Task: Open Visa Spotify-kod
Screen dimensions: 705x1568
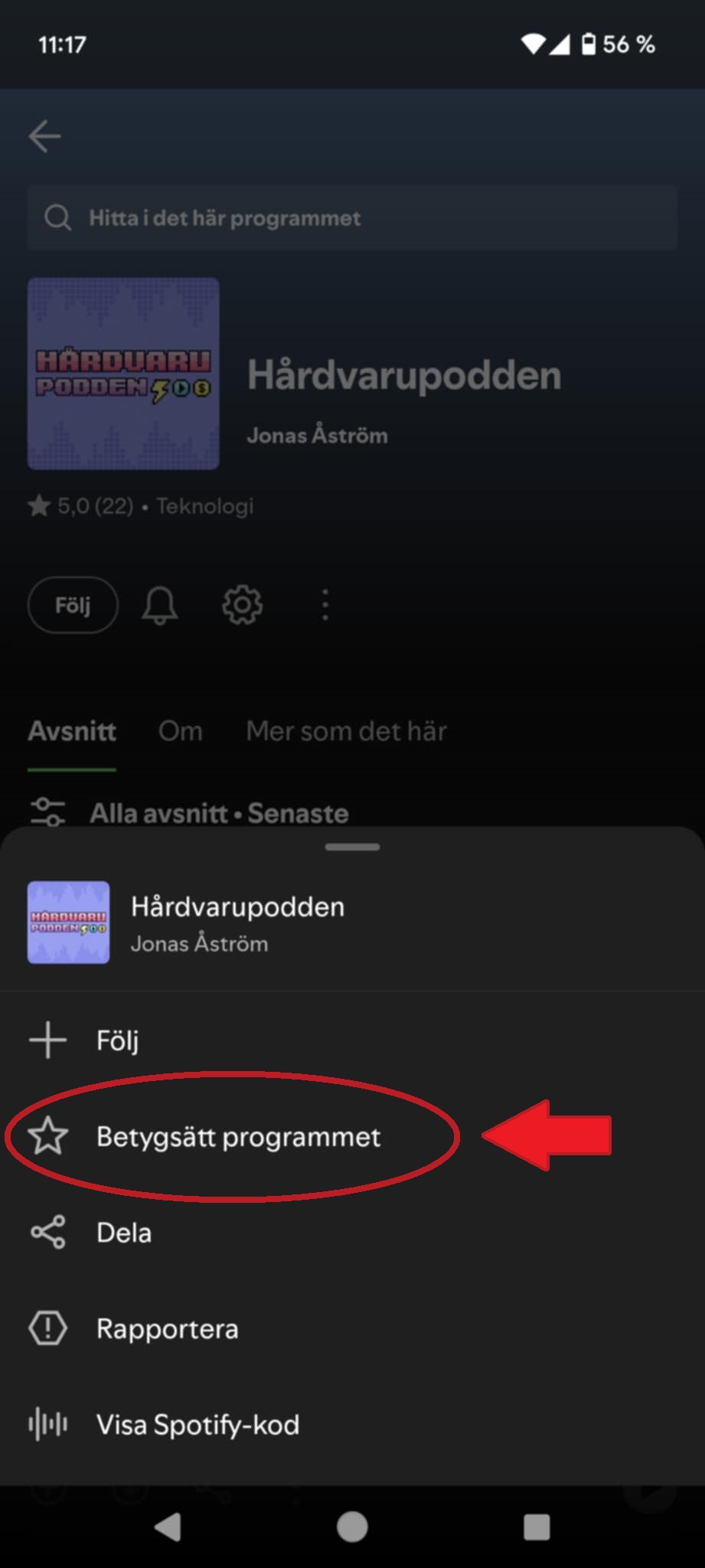Action: click(x=197, y=1425)
